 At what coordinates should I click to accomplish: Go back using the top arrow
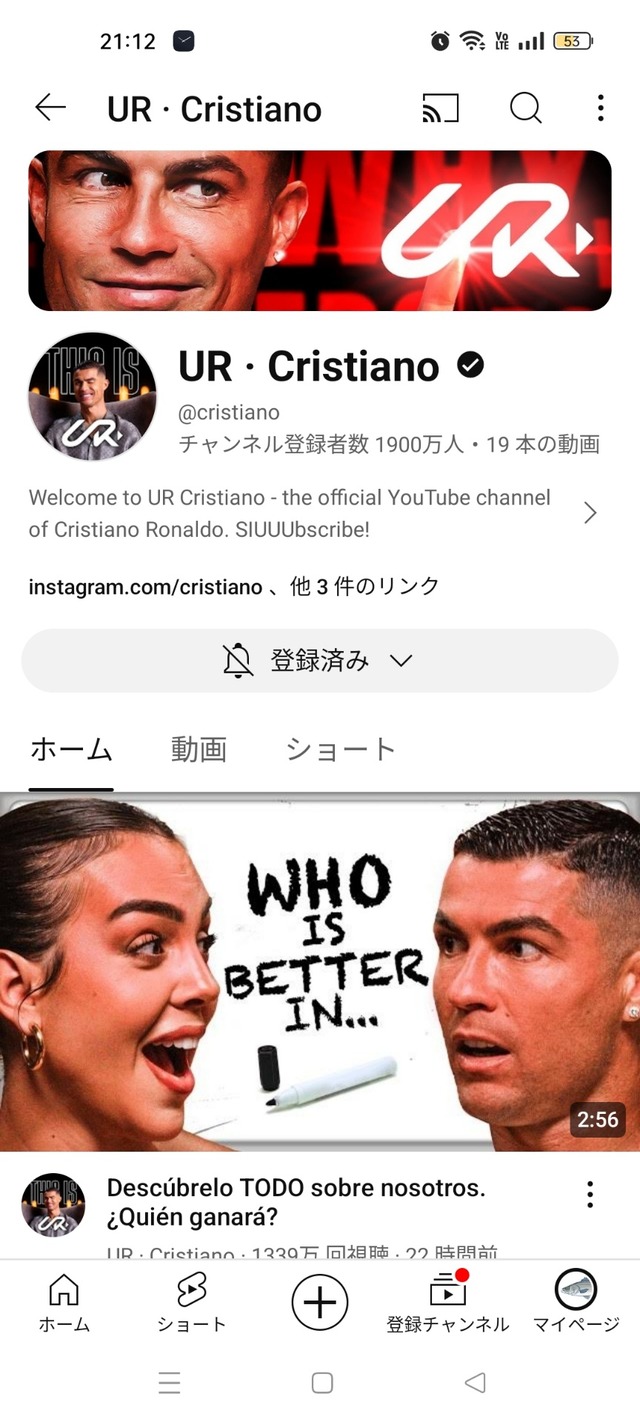(x=50, y=108)
